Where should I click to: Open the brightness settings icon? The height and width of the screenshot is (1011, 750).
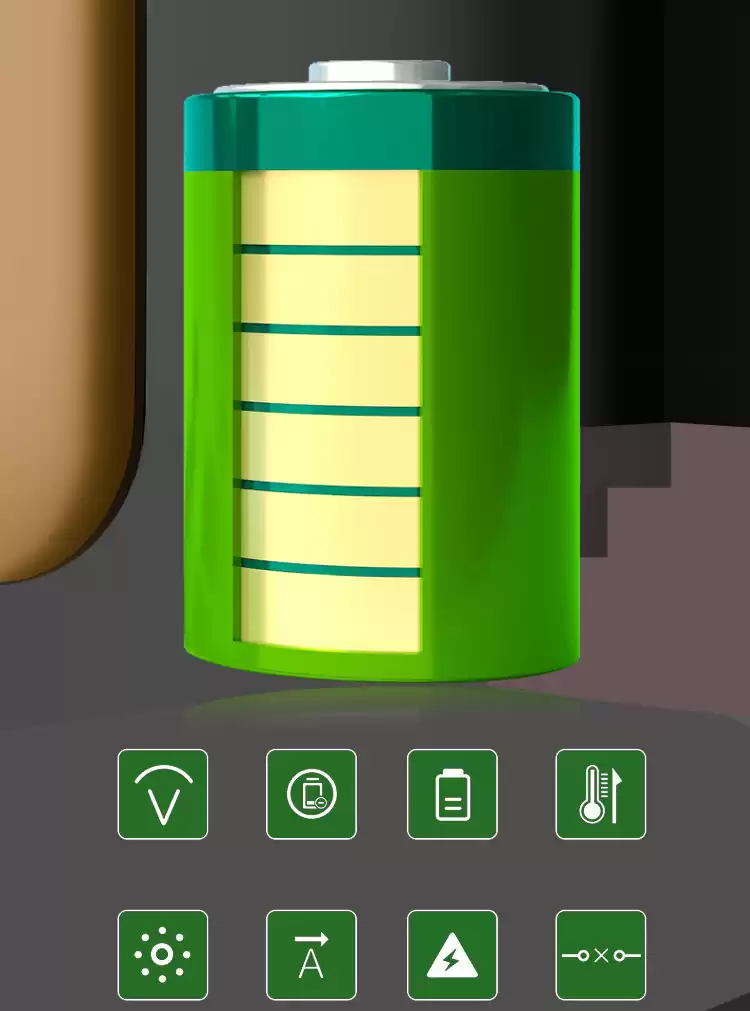click(x=163, y=955)
